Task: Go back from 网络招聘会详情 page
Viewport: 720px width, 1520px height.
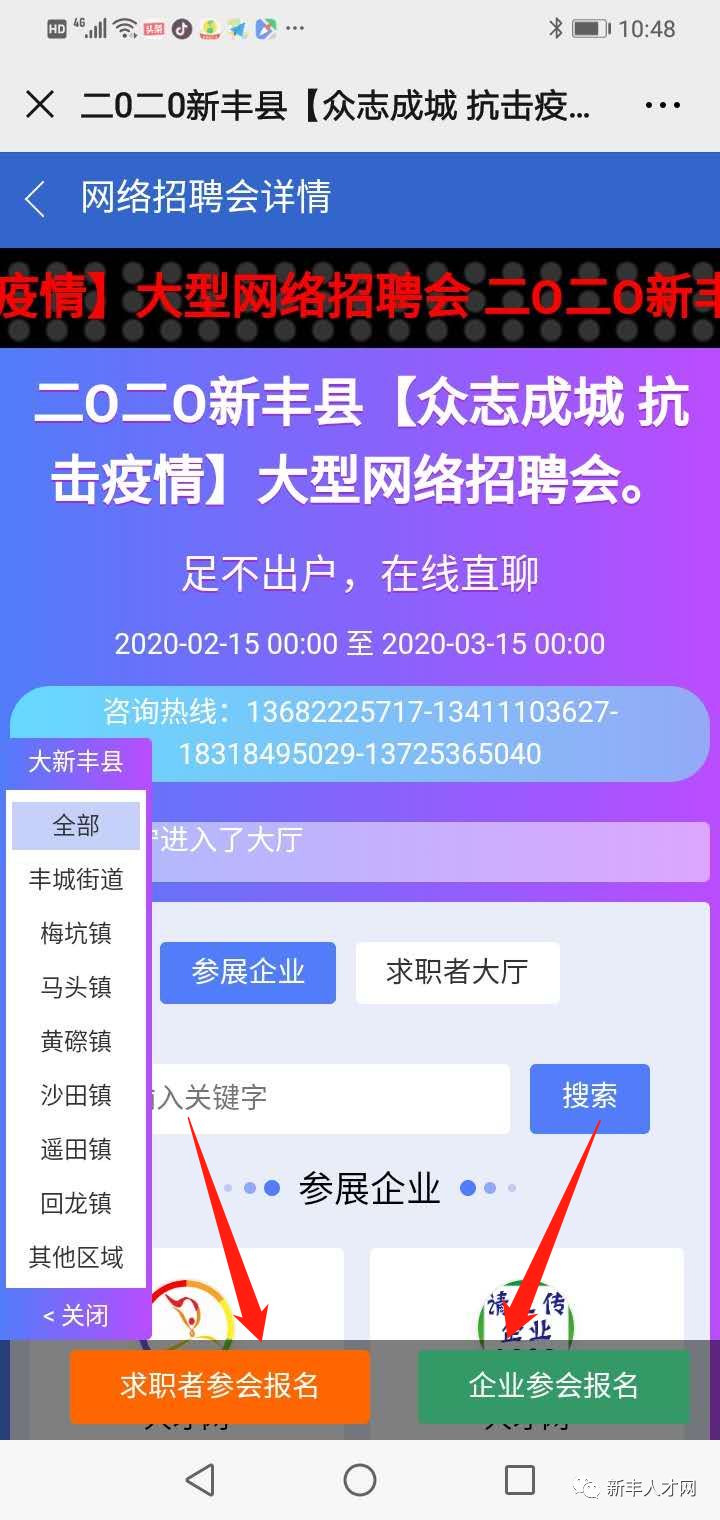Action: pos(36,199)
